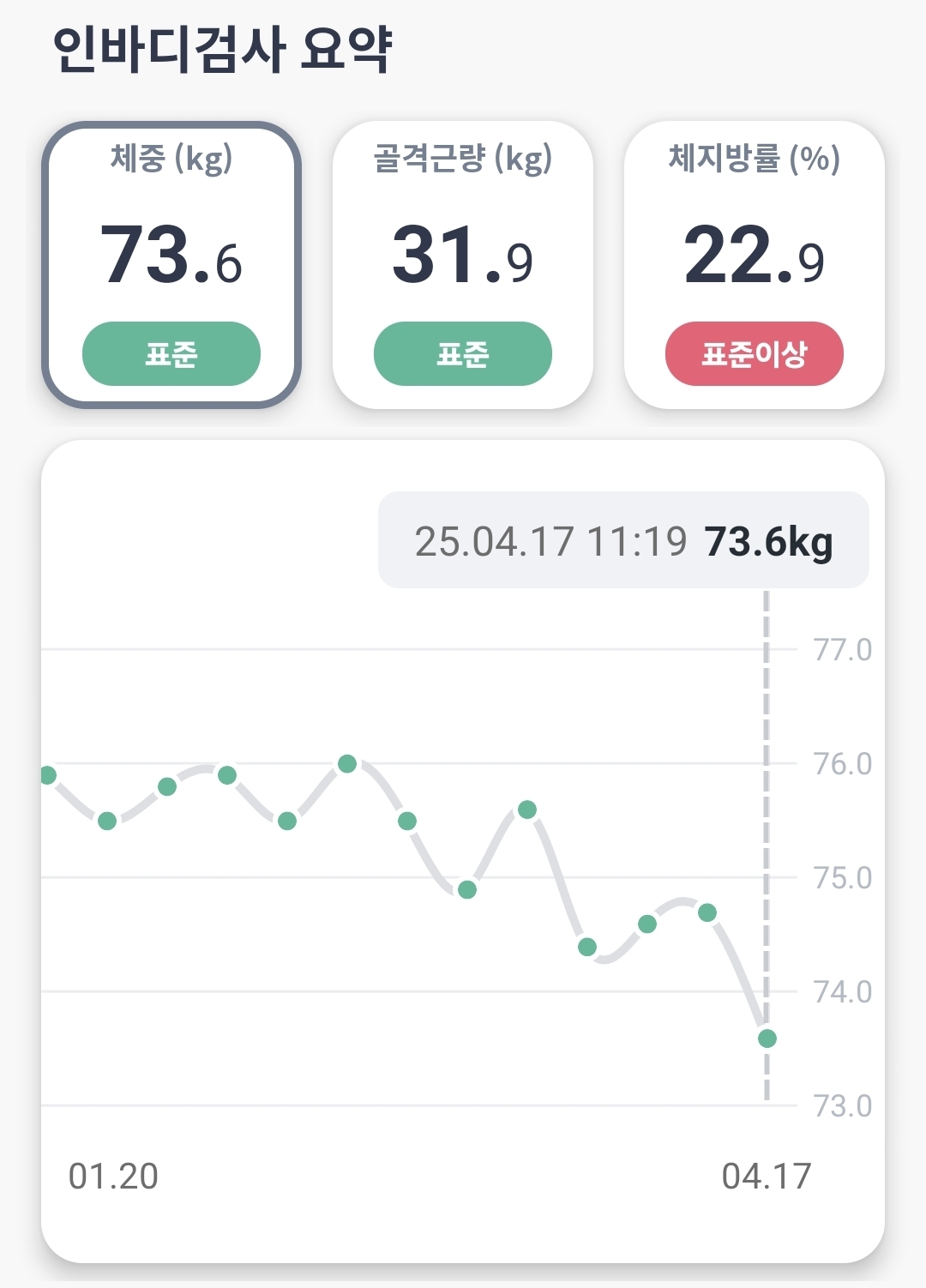926x1288 pixels.
Task: Switch to the 골격근량 (kg) card
Action: coord(463,264)
